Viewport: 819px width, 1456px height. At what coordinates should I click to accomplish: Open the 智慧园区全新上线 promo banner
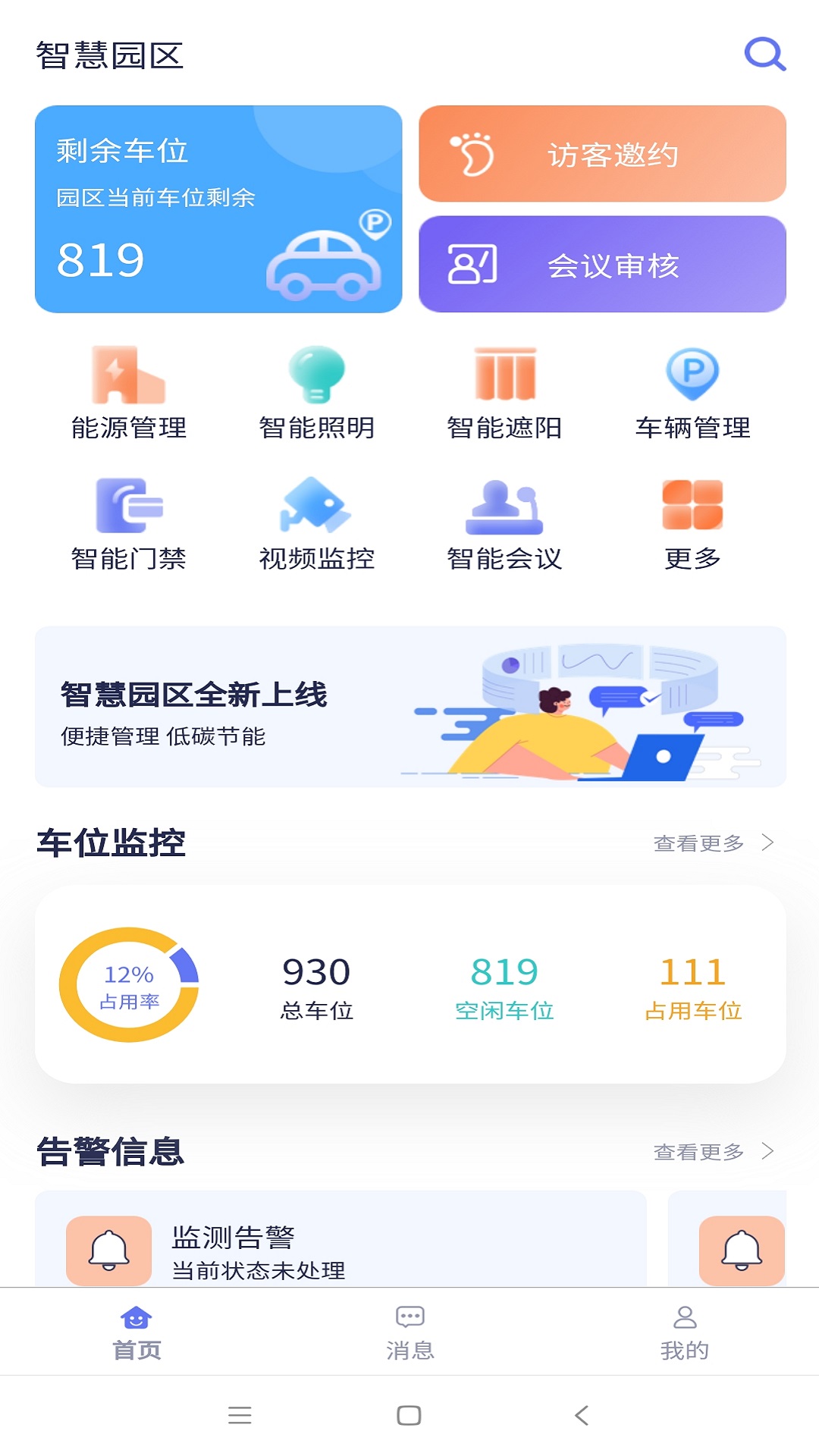pyautogui.click(x=409, y=706)
